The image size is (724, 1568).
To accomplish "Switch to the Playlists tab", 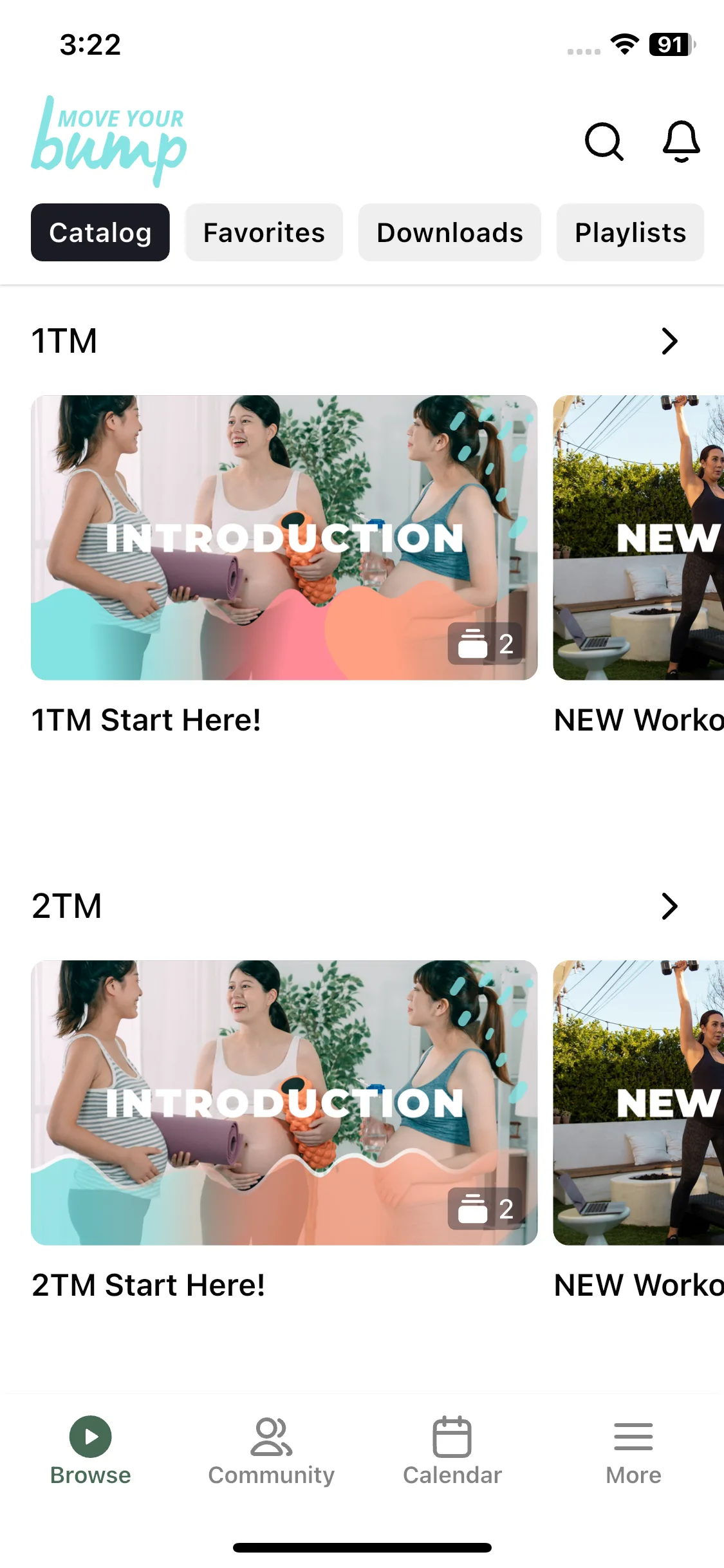I will [630, 232].
